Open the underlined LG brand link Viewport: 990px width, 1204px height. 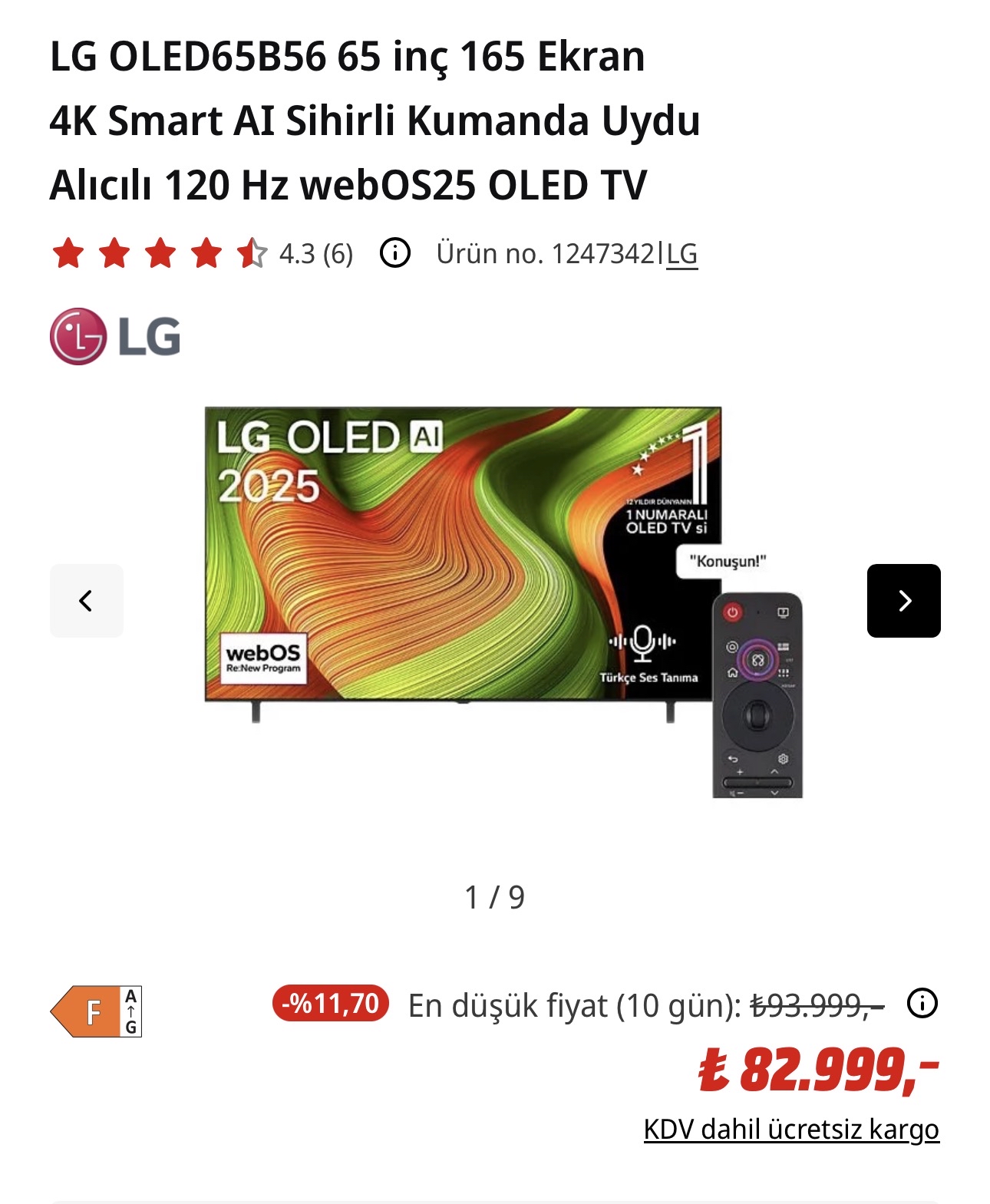point(682,254)
